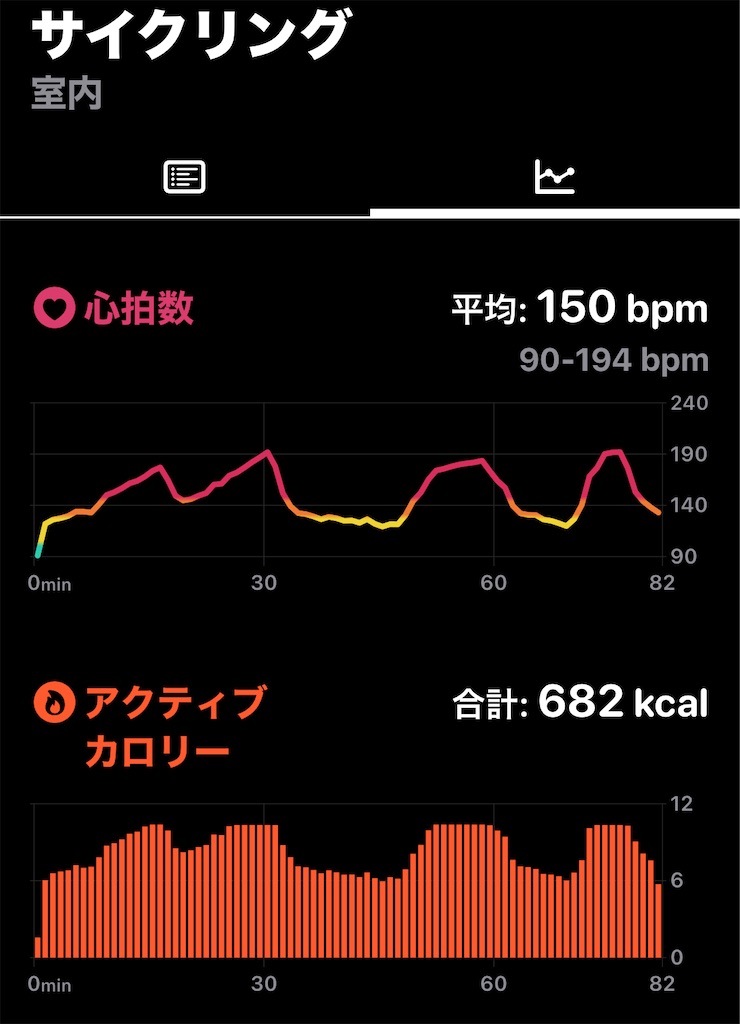The height and width of the screenshot is (1024, 740).
Task: Click the list icon on the left tab
Action: click(x=184, y=175)
